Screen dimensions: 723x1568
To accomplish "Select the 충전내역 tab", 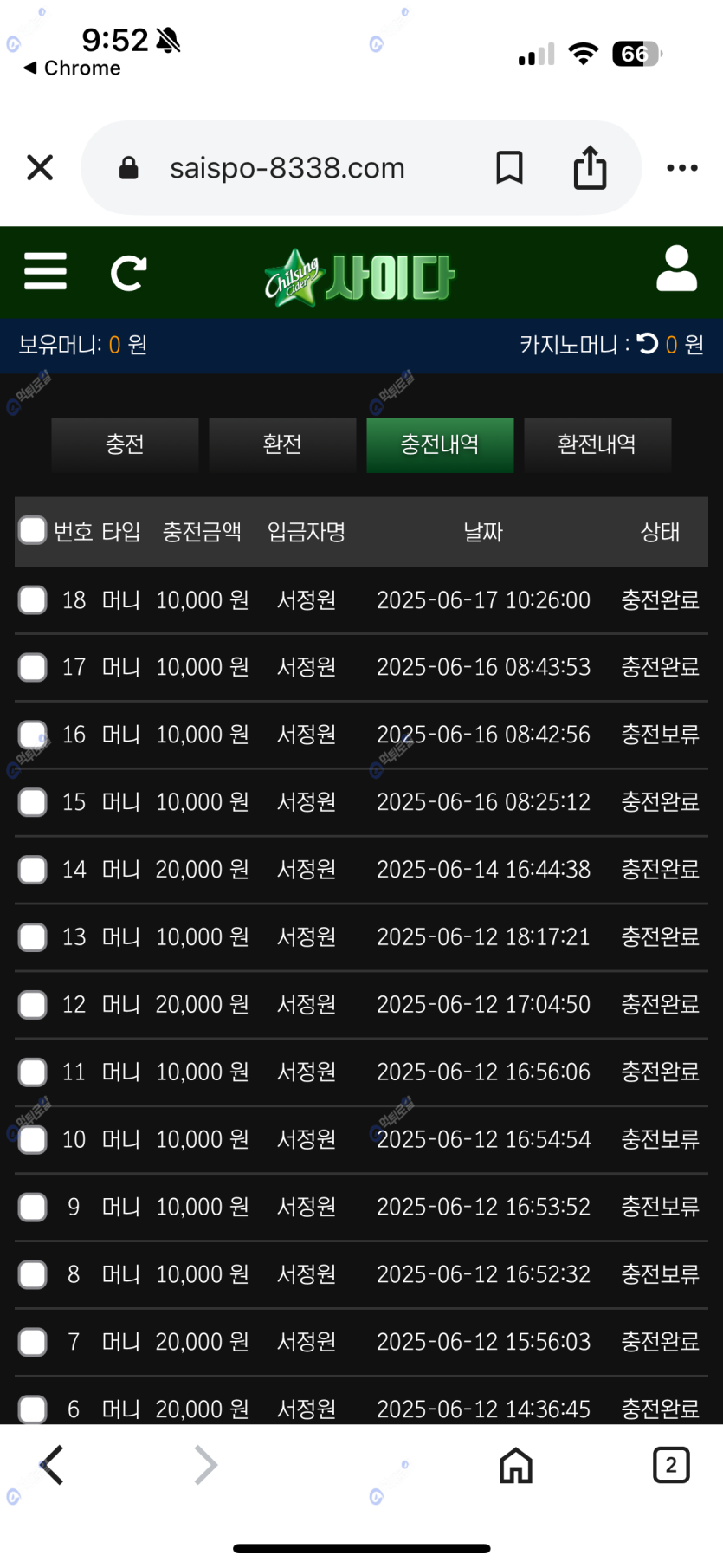I will pyautogui.click(x=440, y=444).
